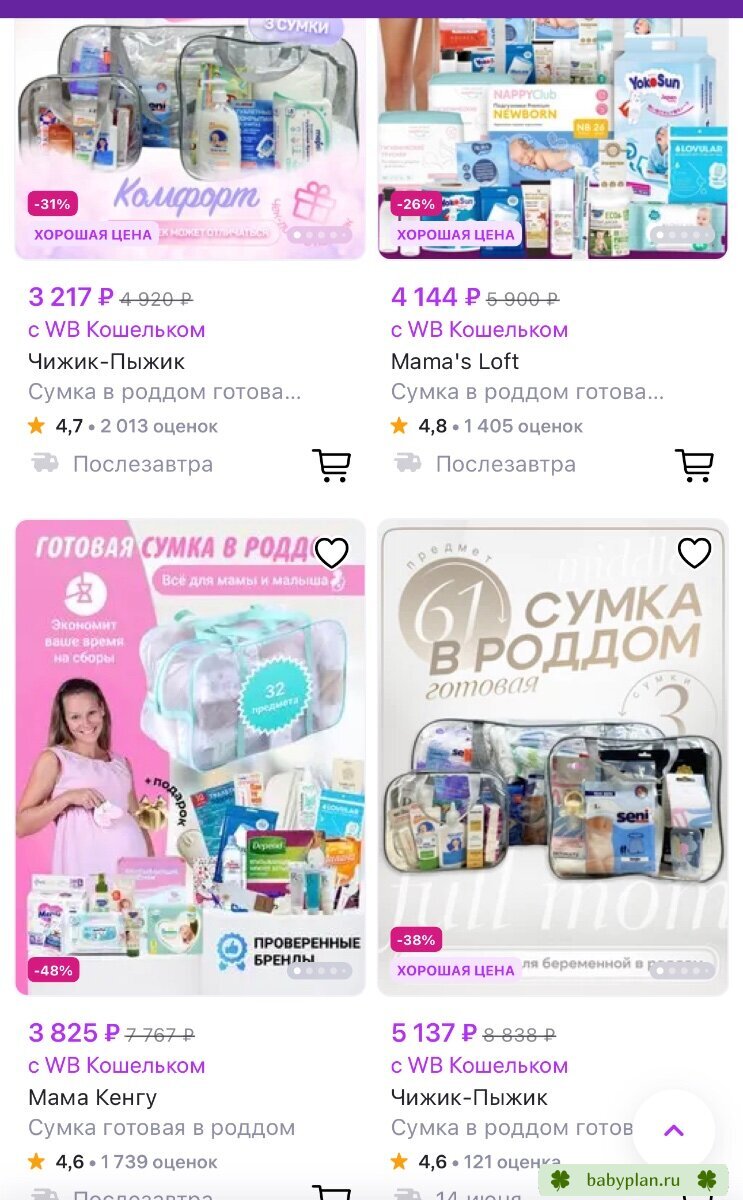Open the Мама Кенгу product image
743x1200 pixels.
[190, 757]
